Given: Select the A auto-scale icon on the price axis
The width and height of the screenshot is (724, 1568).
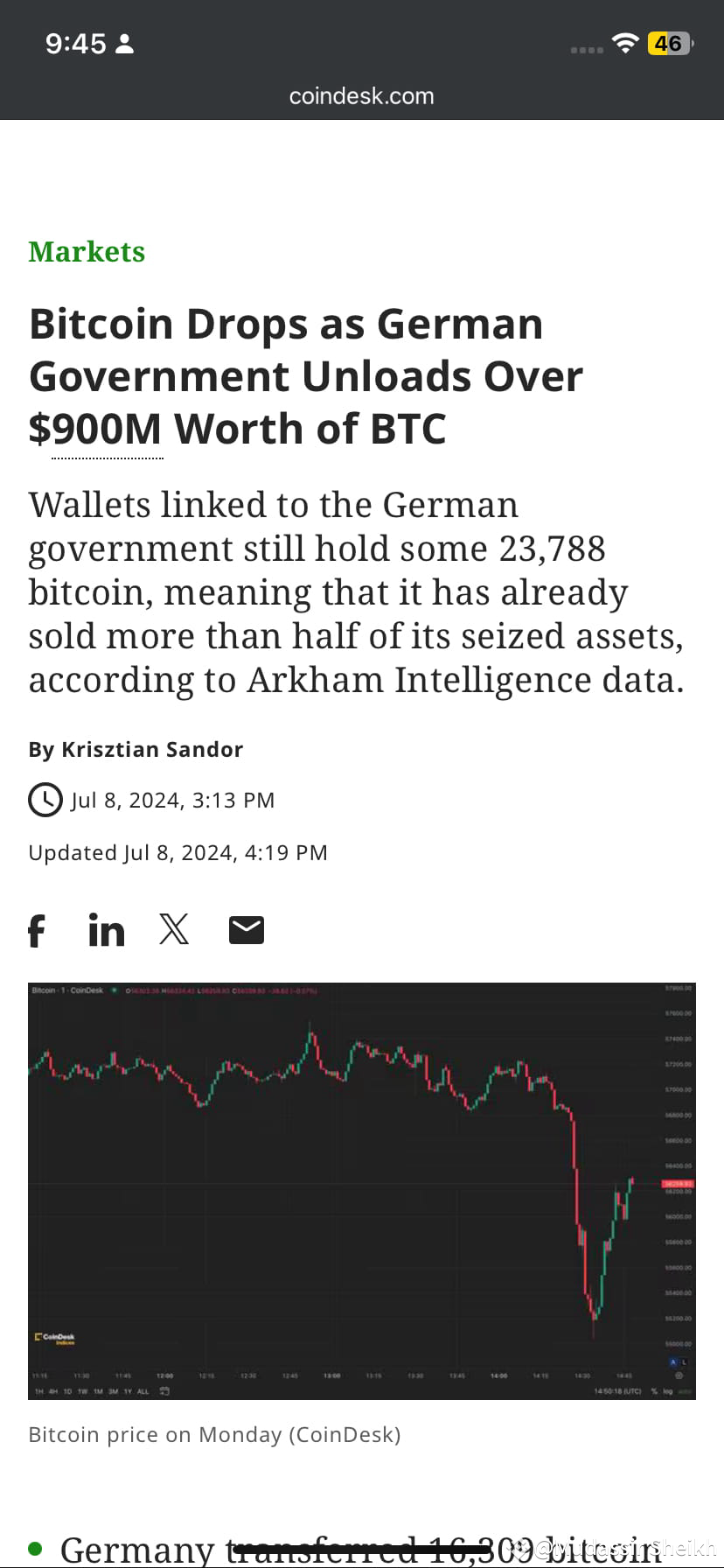Looking at the screenshot, I should [x=672, y=1361].
